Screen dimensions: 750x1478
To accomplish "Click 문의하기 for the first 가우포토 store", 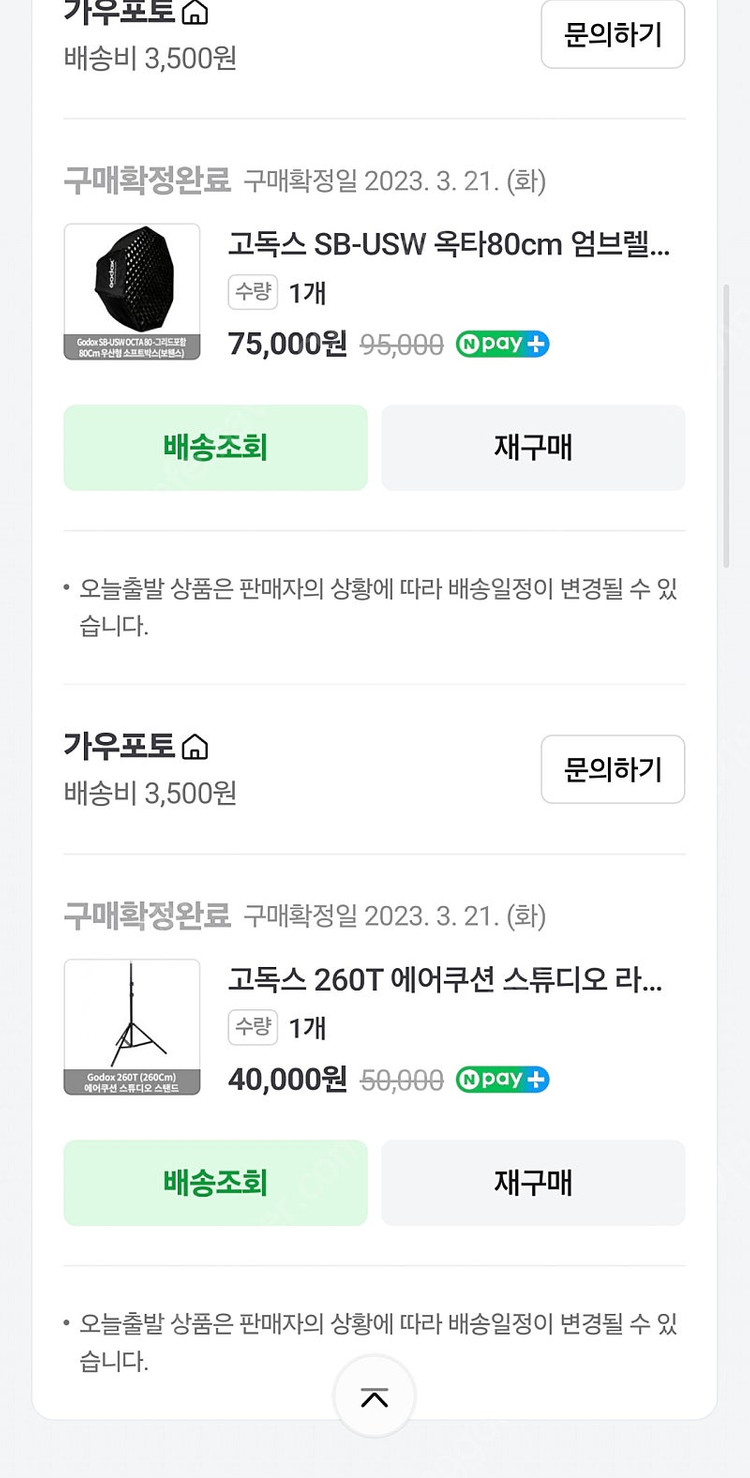I will (x=612, y=33).
